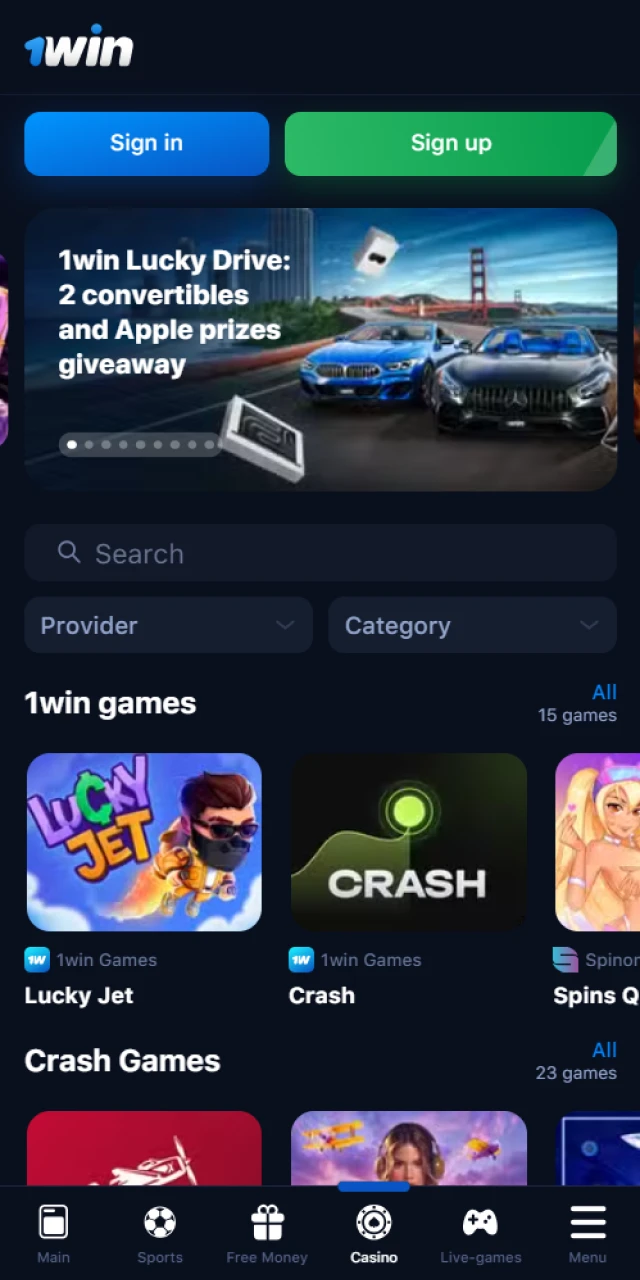Open the Free Money tab
The height and width of the screenshot is (1280, 640).
click(x=267, y=1234)
